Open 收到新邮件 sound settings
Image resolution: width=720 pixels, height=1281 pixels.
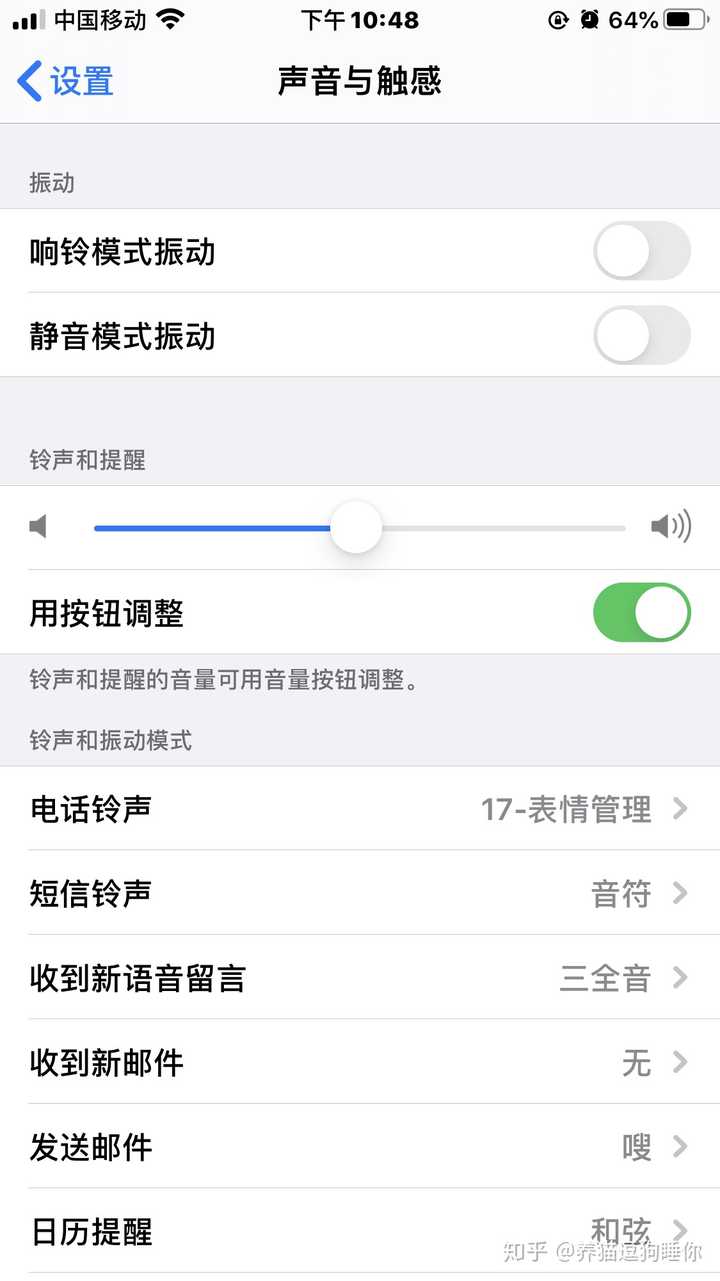(360, 1062)
